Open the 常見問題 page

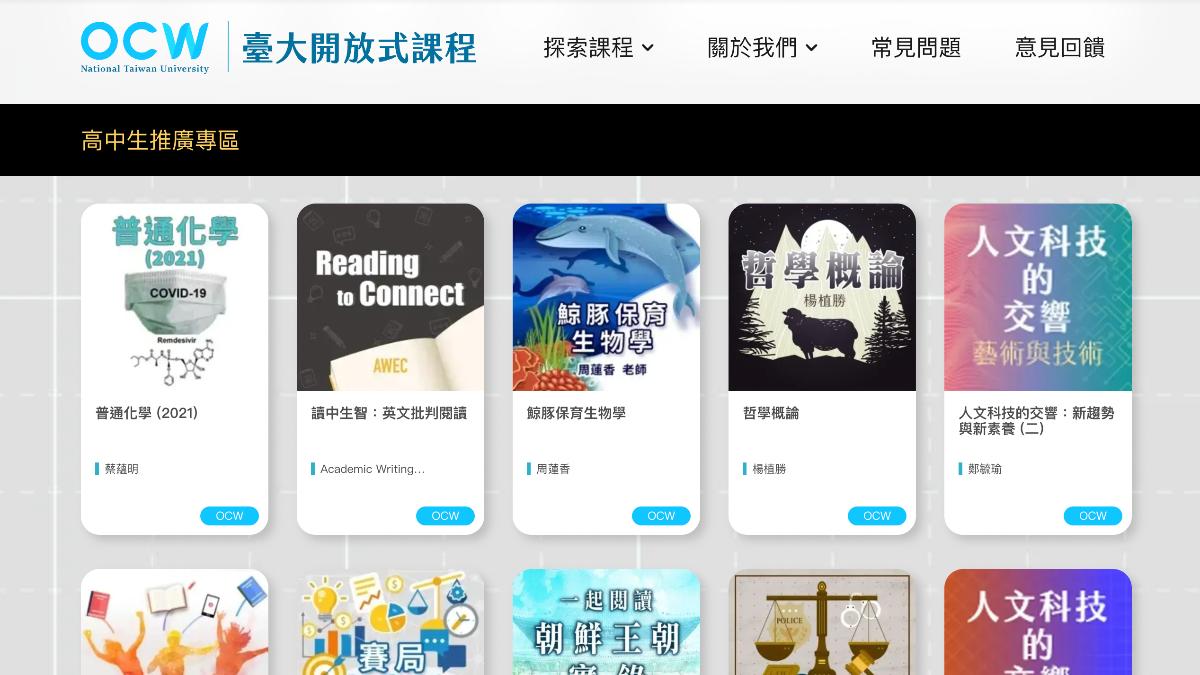click(x=916, y=47)
